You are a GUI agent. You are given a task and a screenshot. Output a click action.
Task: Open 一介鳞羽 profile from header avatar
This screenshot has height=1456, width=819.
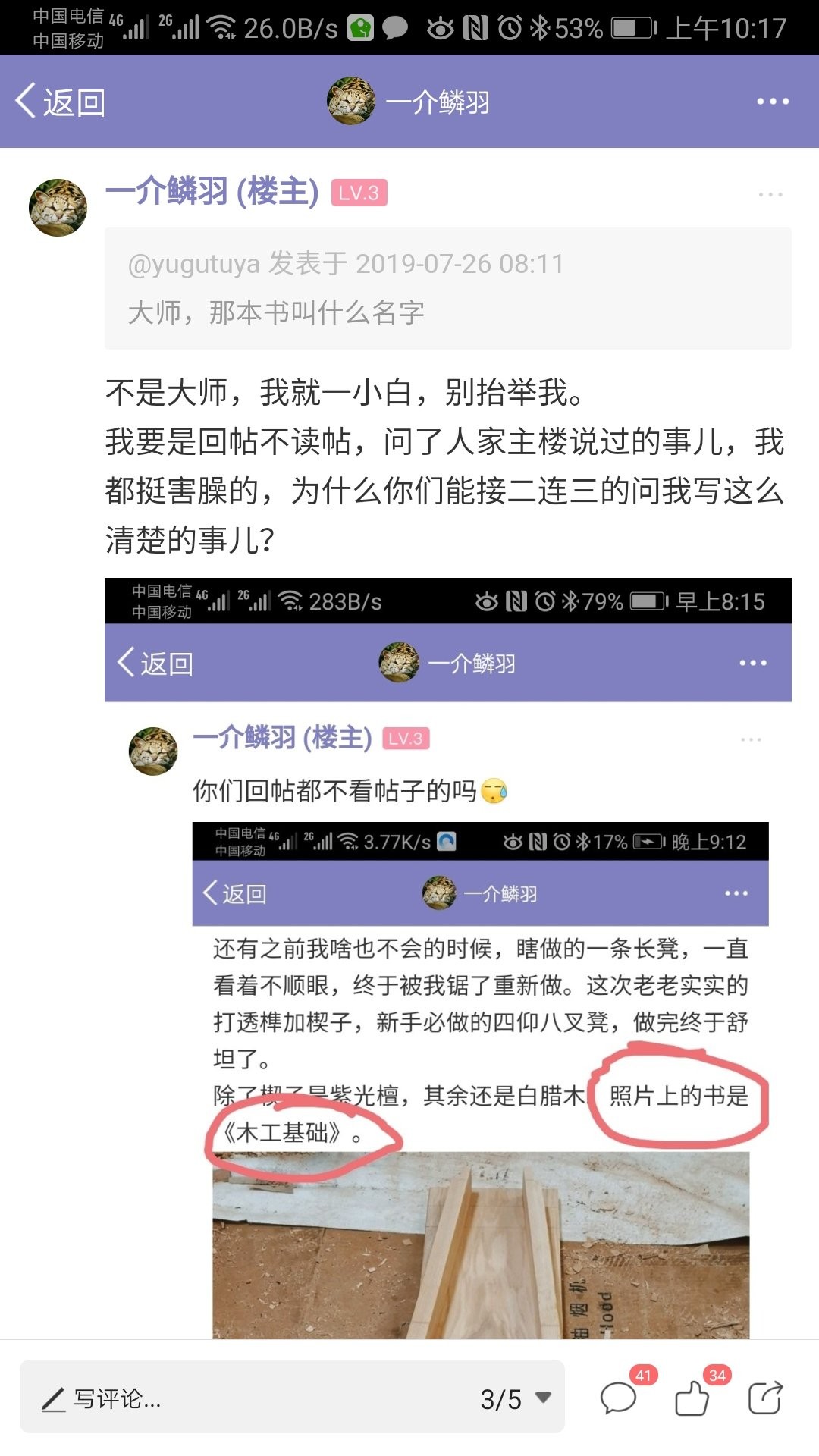point(351,101)
